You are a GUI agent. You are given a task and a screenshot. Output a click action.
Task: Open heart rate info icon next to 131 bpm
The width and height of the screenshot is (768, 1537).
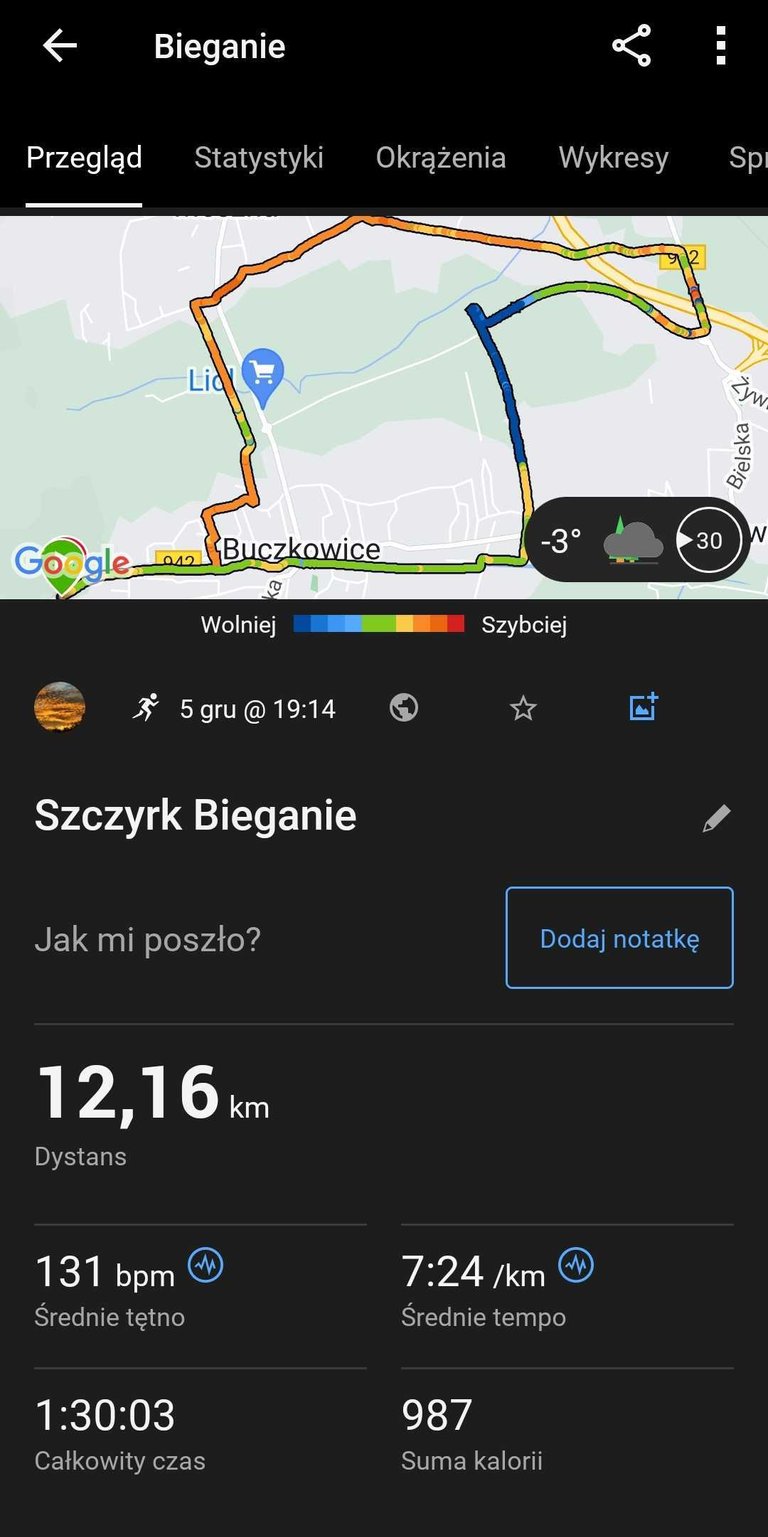coord(206,1266)
